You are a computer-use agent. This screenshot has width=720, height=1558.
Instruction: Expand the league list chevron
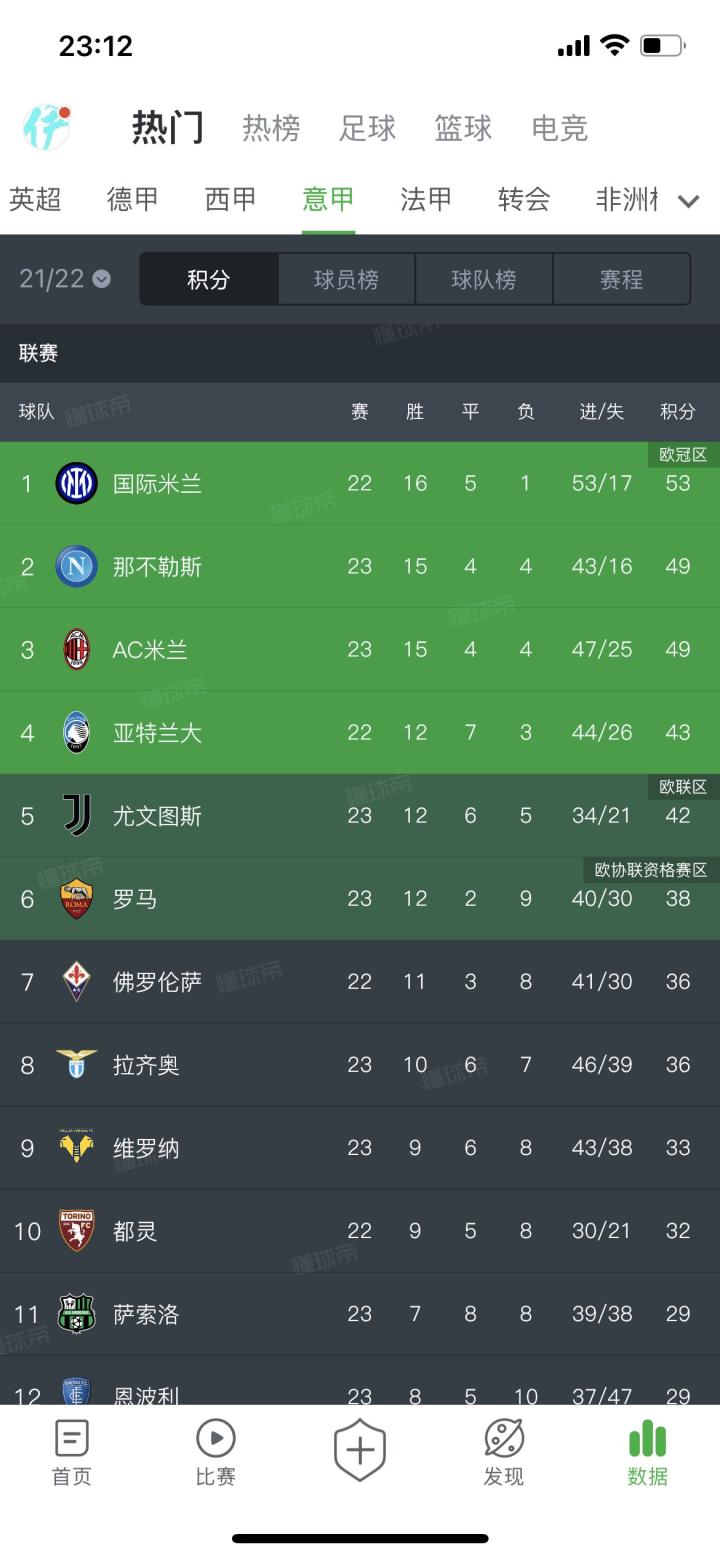tap(689, 201)
